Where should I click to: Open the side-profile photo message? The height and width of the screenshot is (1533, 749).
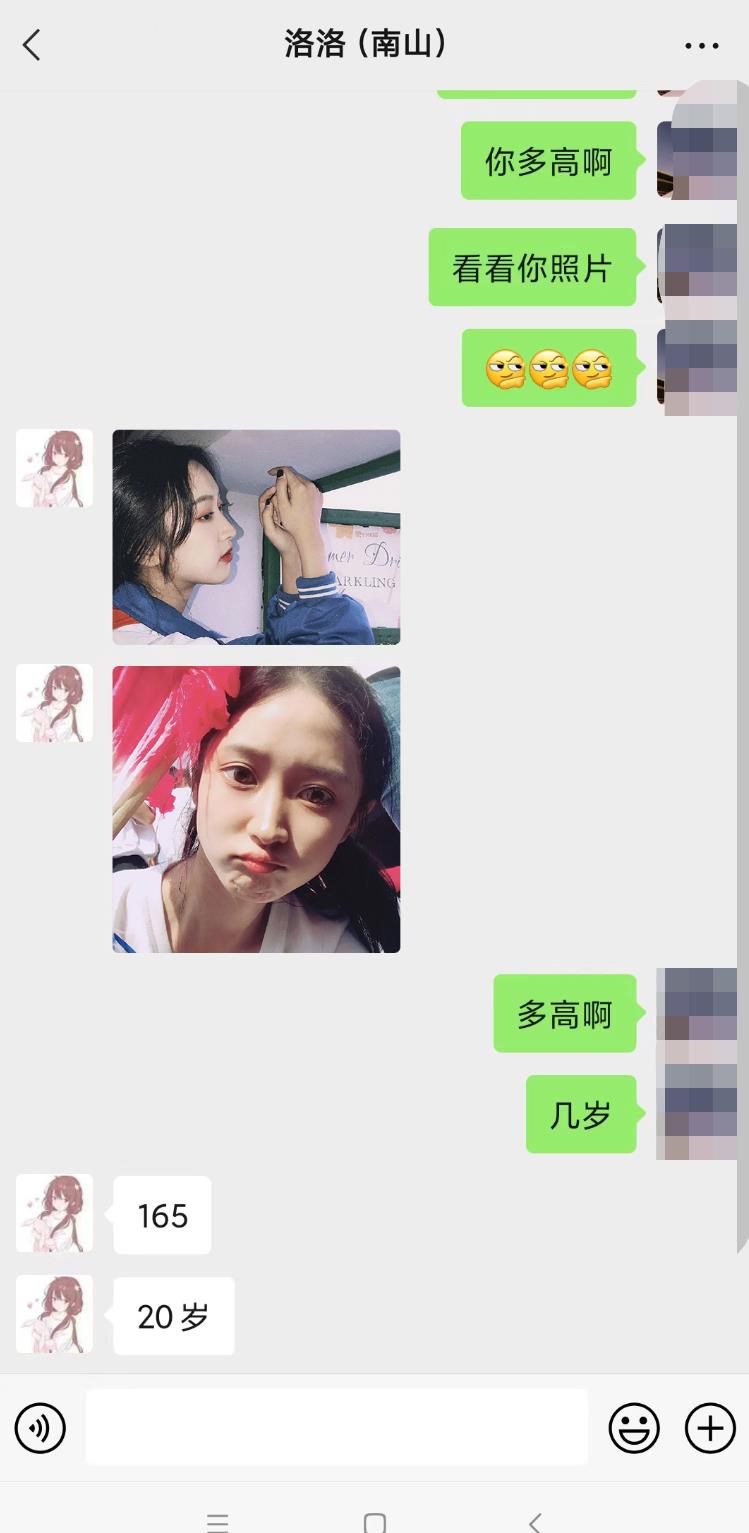[x=256, y=537]
